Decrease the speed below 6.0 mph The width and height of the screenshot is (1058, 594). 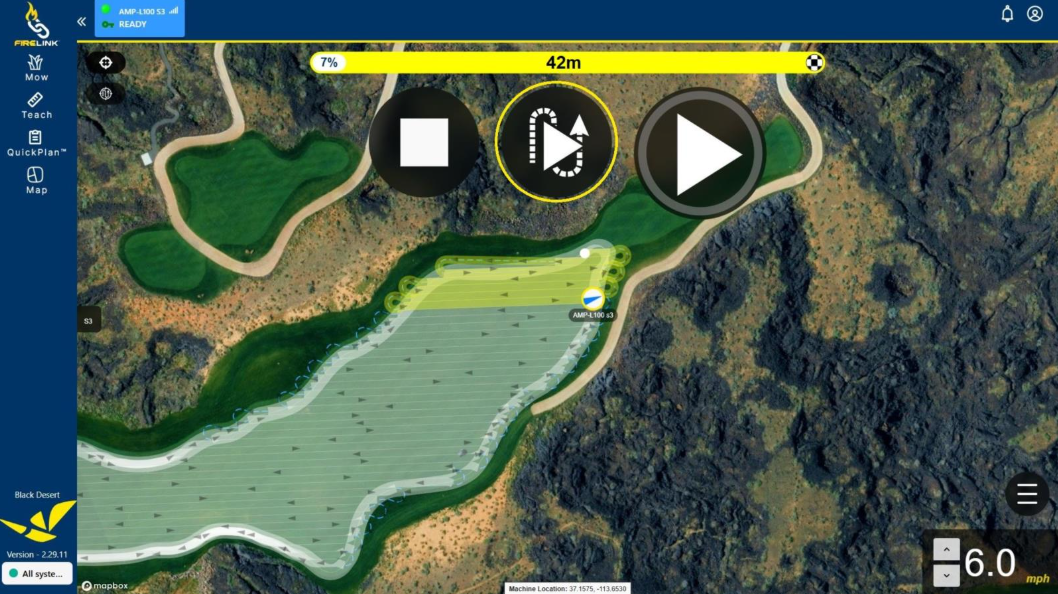point(946,575)
